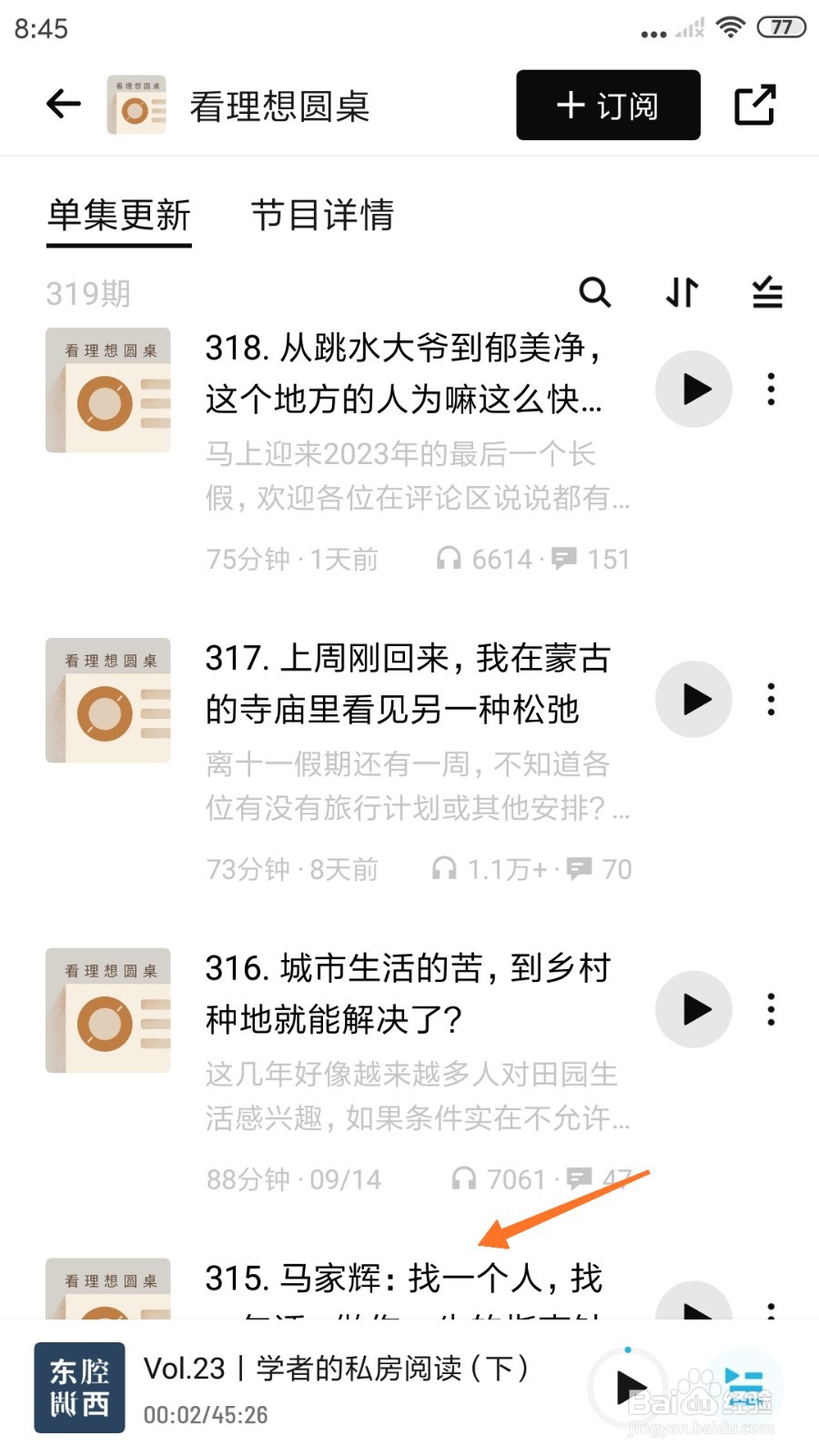The width and height of the screenshot is (819, 1456).
Task: Select the 单集更新 tab
Action: 119,217
